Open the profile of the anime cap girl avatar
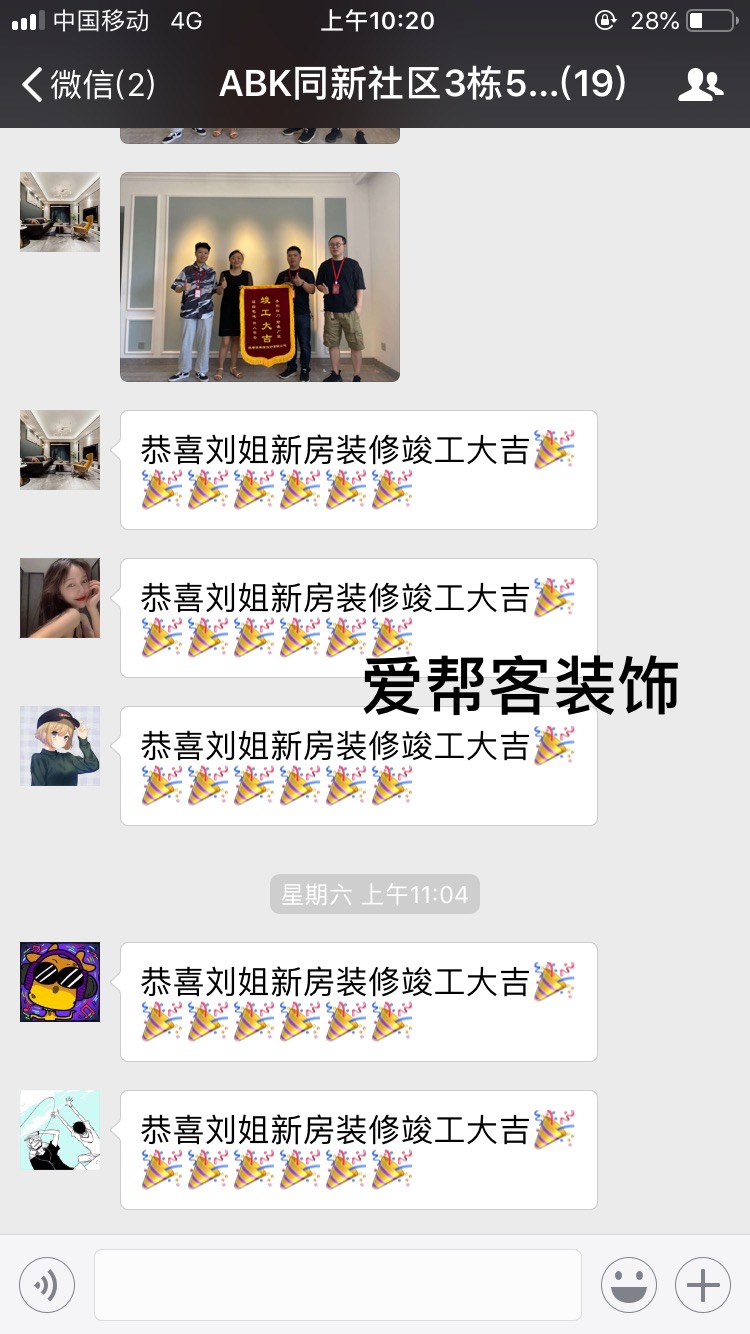 (x=60, y=746)
